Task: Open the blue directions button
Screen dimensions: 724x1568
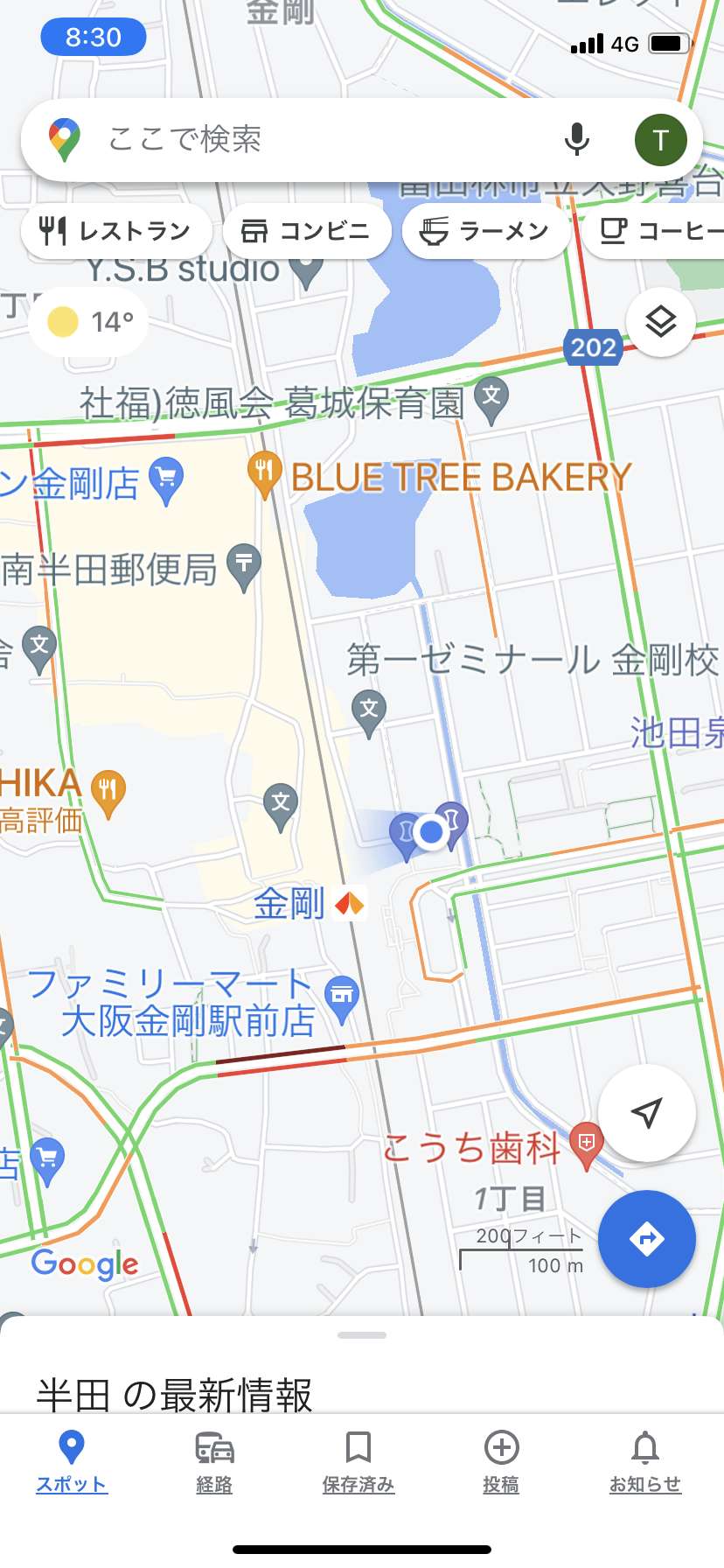Action: coord(647,1239)
